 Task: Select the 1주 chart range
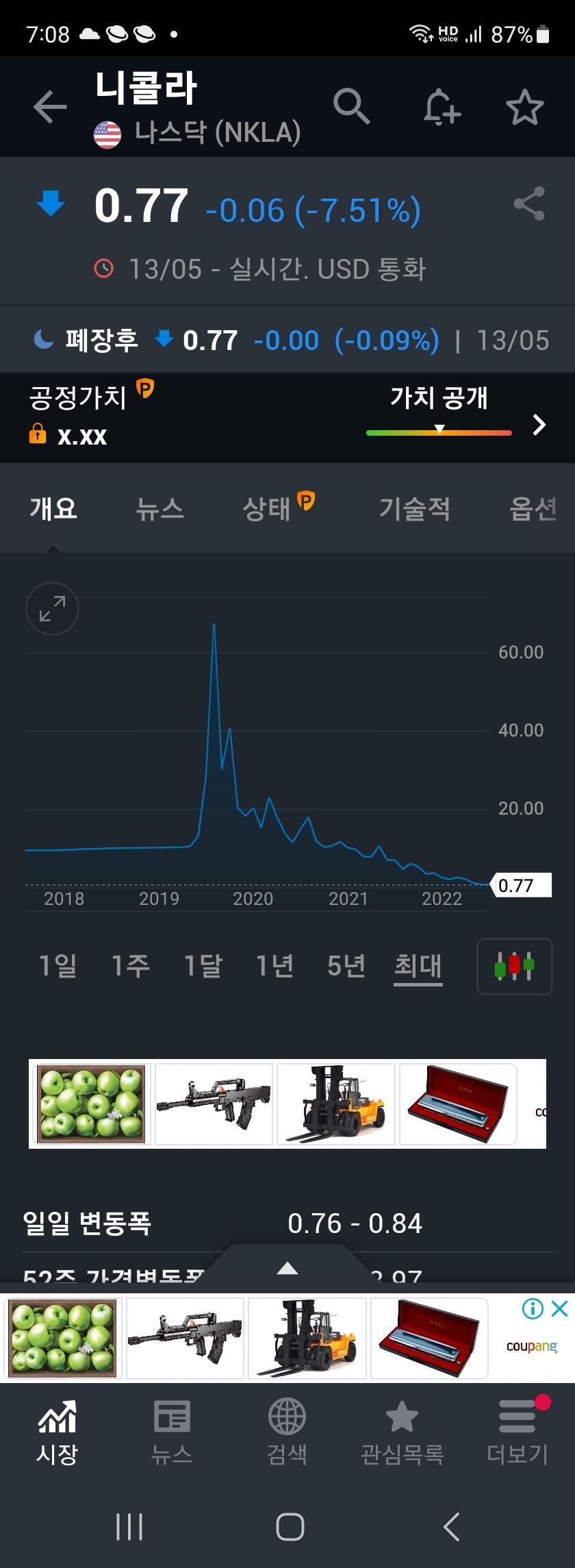point(130,966)
